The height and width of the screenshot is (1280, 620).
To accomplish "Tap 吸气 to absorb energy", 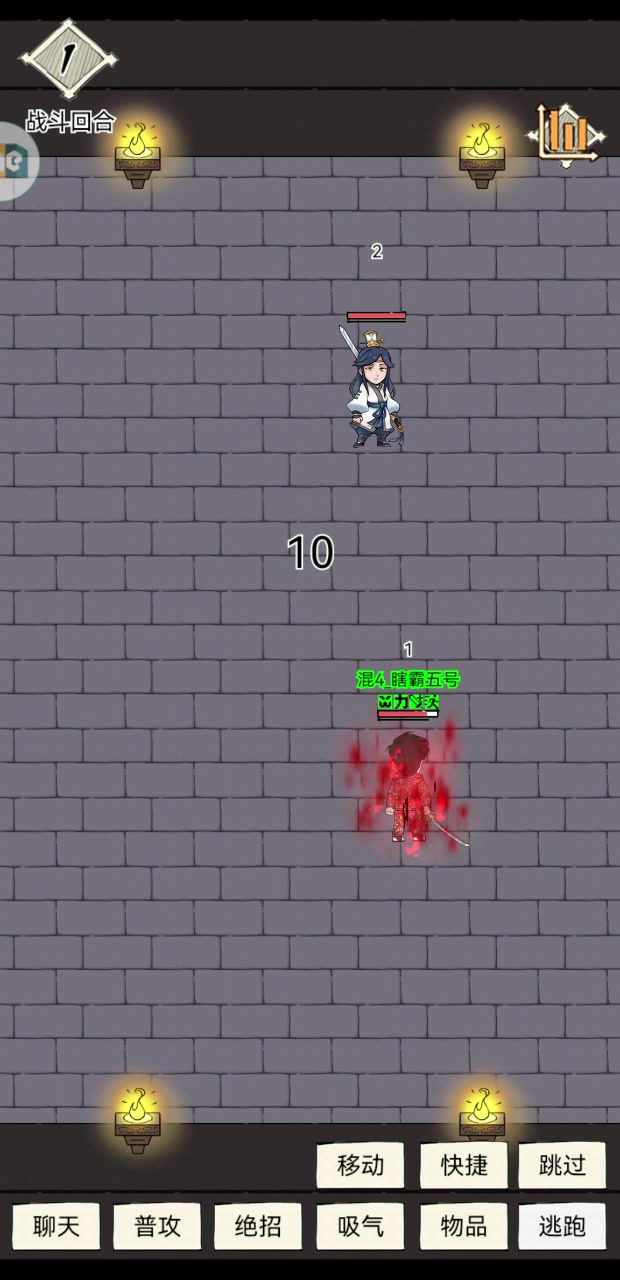I will point(360,1226).
